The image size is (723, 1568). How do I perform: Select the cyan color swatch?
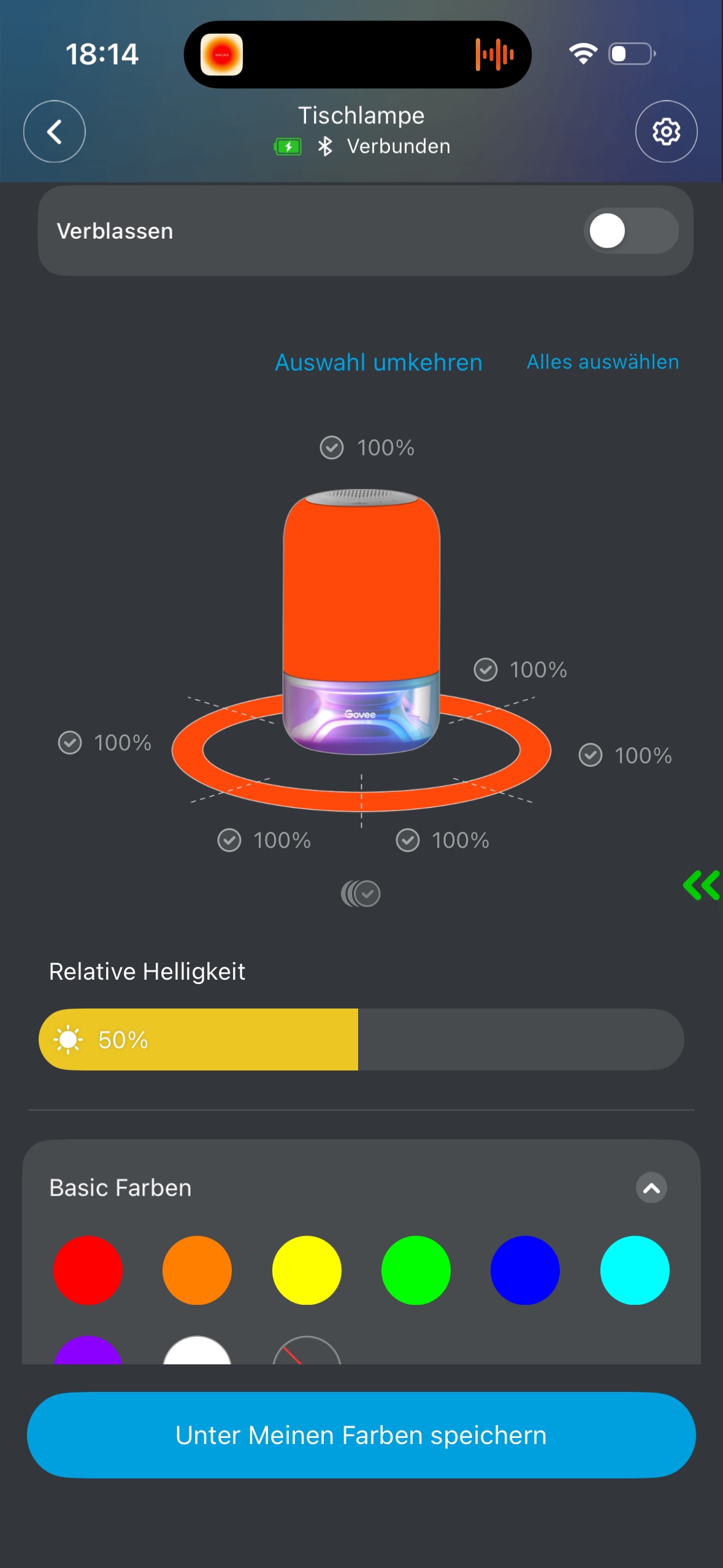[x=635, y=1270]
